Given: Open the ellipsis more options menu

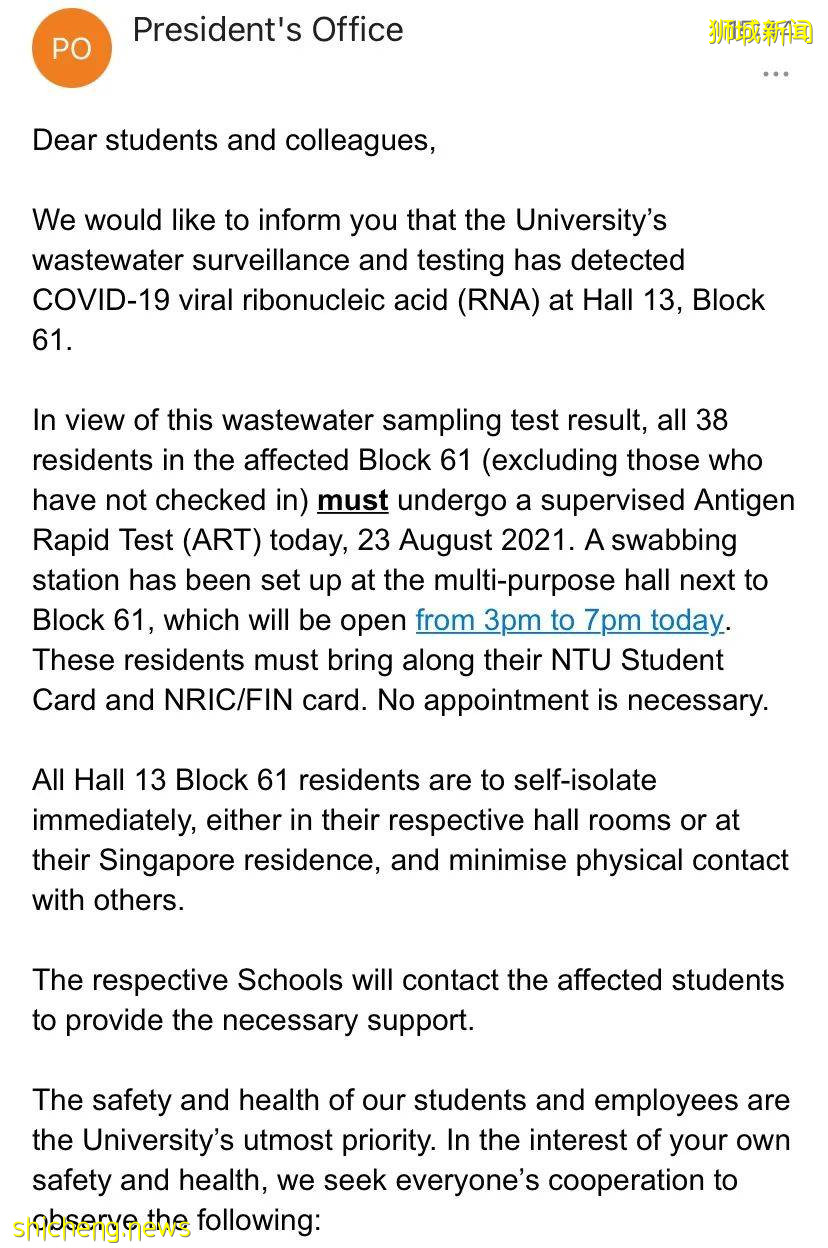Looking at the screenshot, I should (776, 73).
